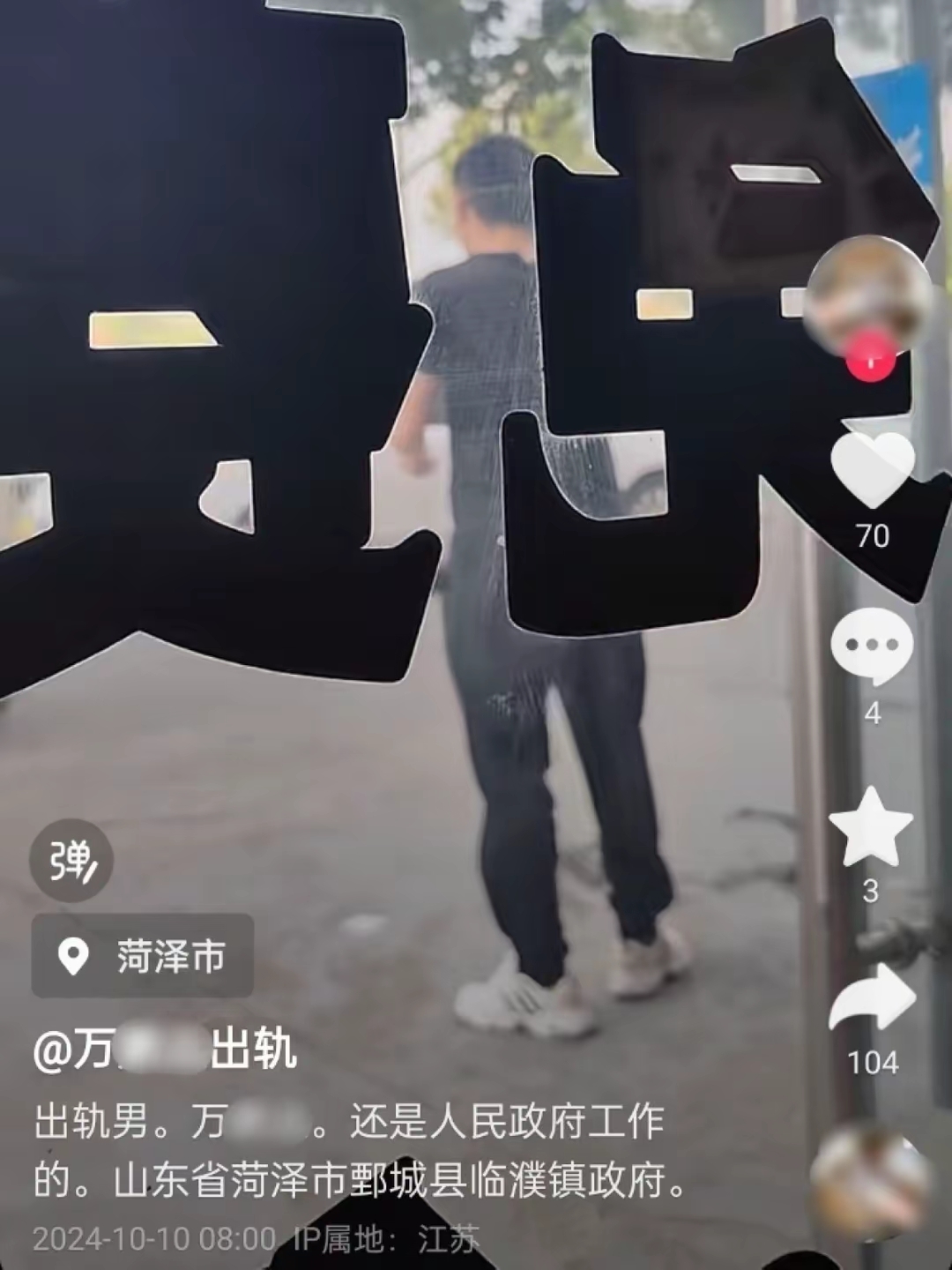Open the comments bubble
952x1270 pixels.
click(x=872, y=646)
